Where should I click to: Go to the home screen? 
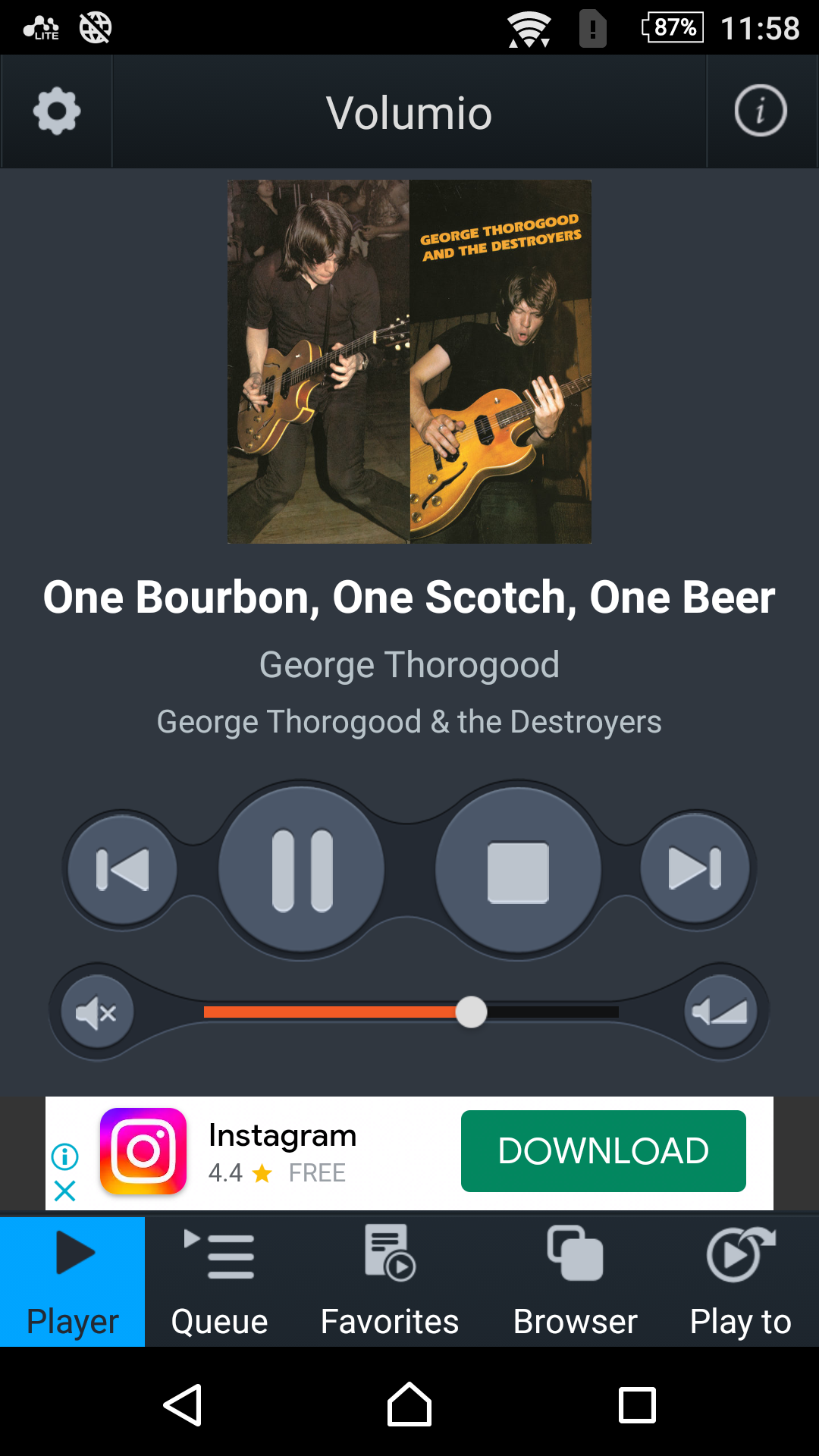(x=409, y=1404)
